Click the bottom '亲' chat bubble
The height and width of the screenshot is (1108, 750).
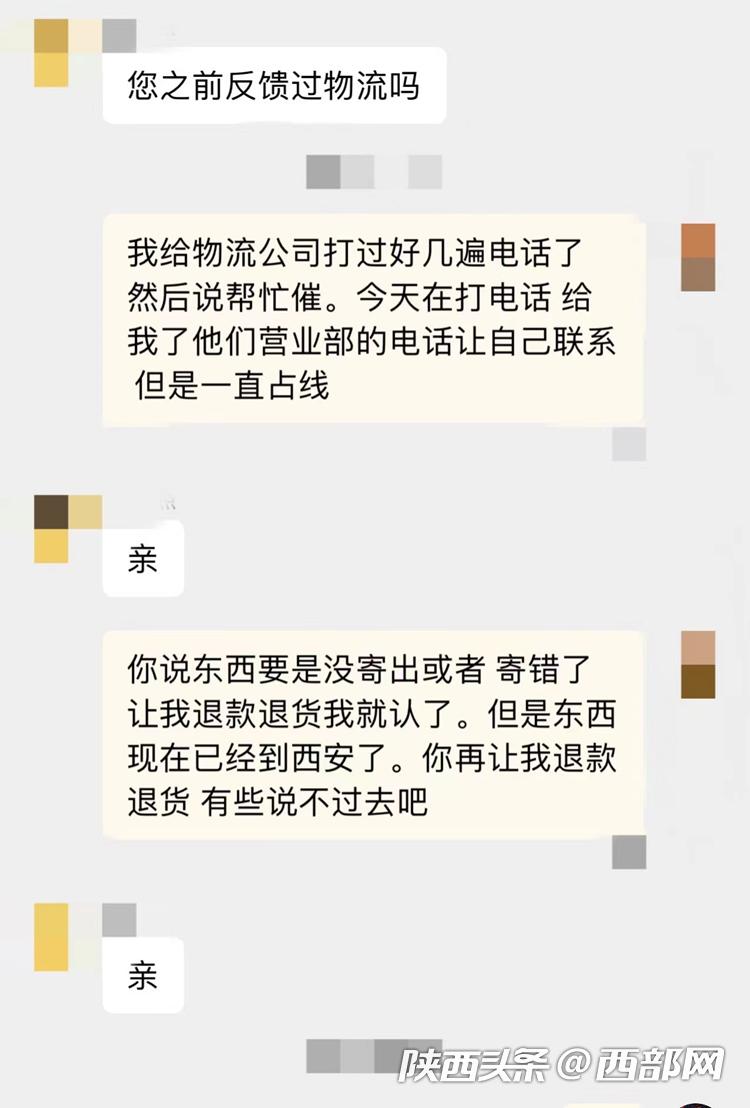[142, 977]
